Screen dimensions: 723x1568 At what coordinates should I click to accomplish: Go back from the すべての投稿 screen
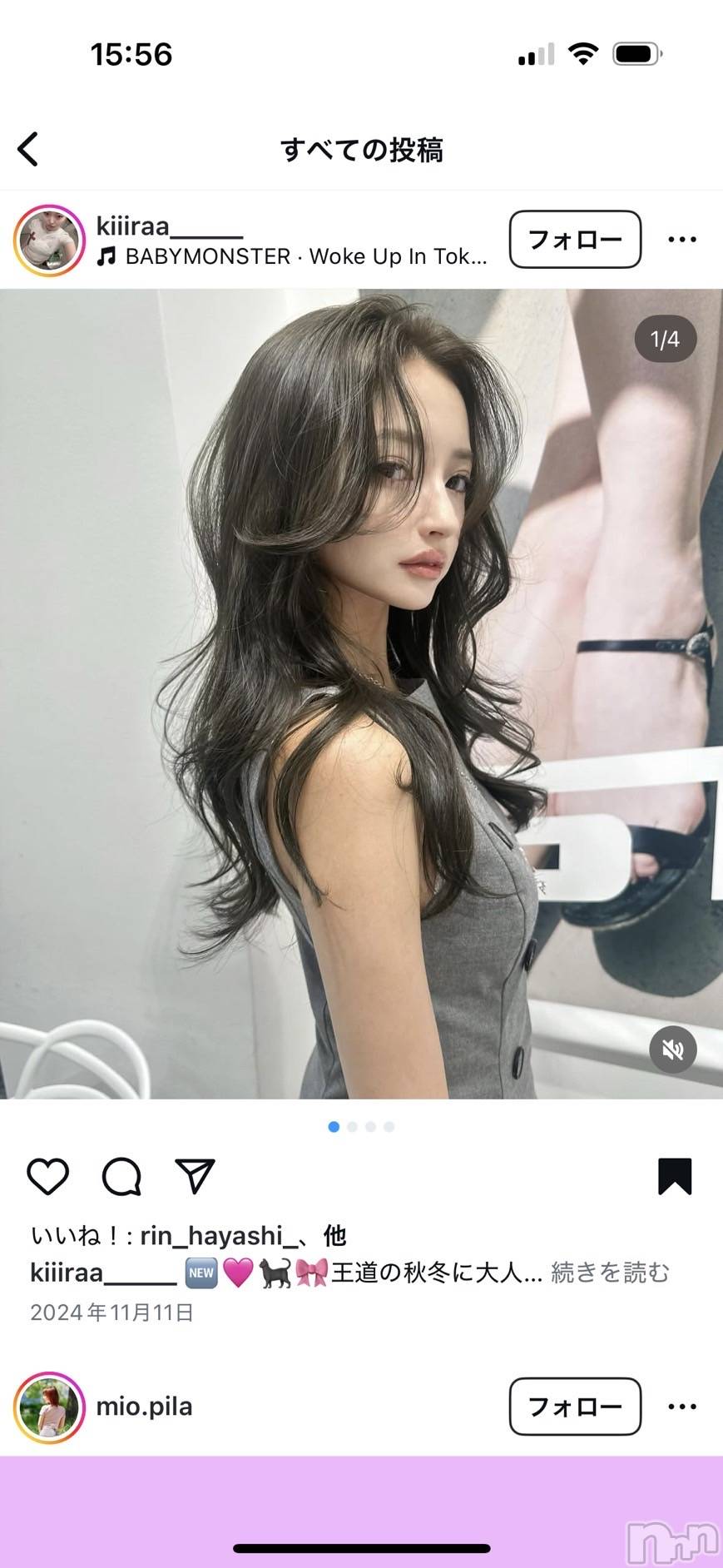point(28,150)
